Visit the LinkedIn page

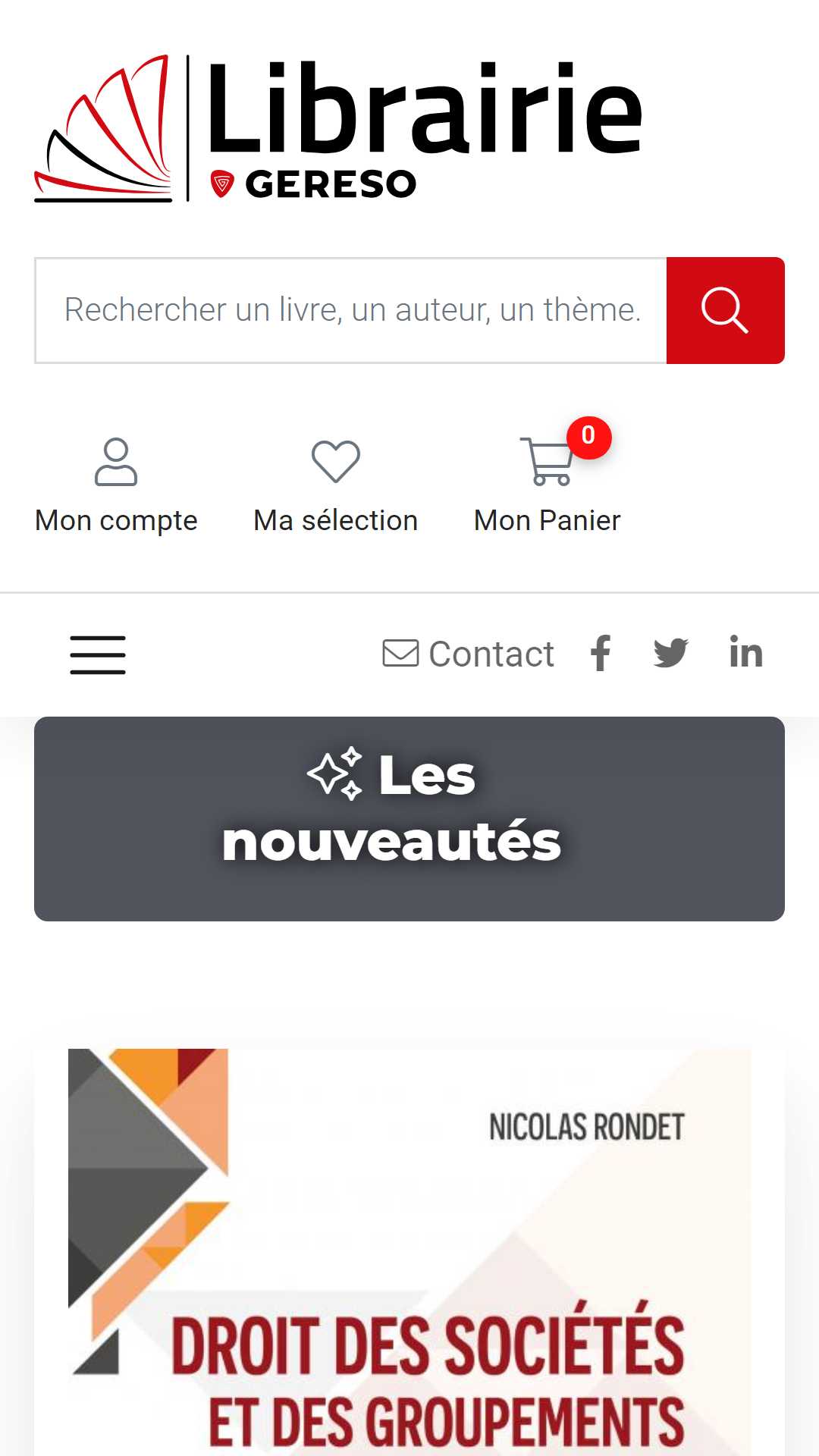click(745, 653)
